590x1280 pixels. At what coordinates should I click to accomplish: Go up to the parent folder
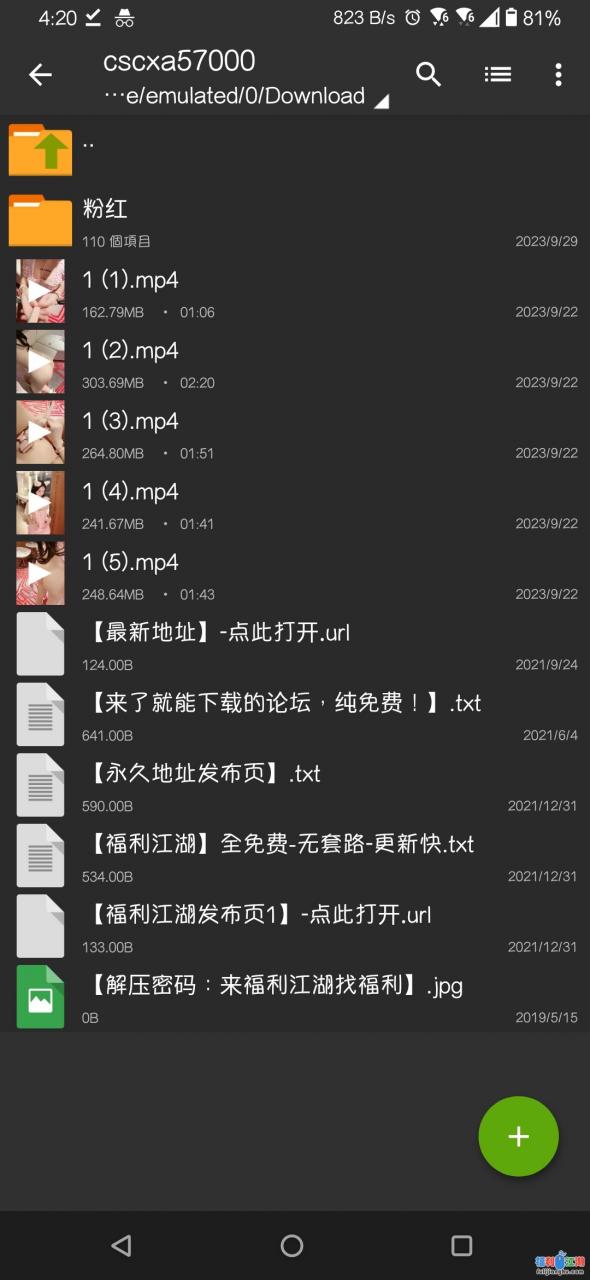tap(295, 149)
